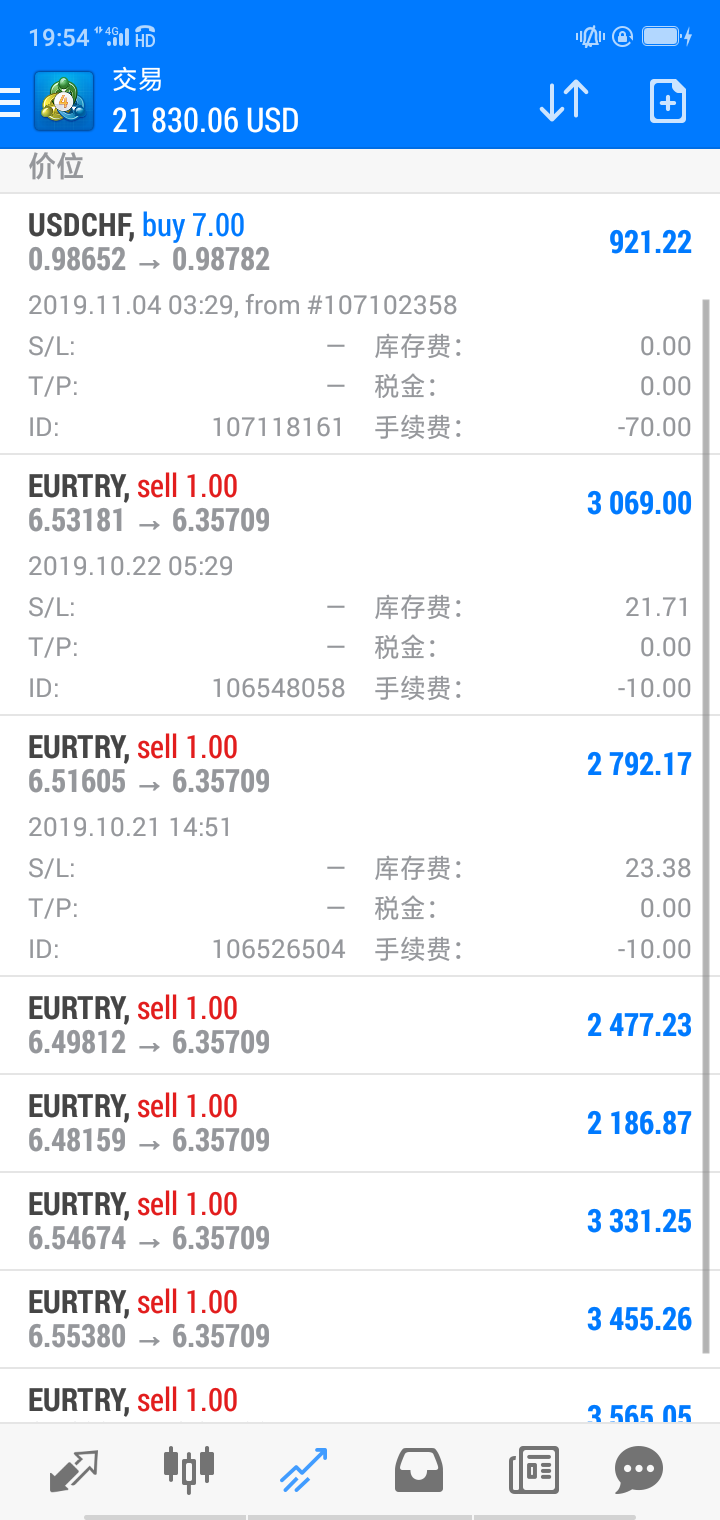Create a new order
720x1520 pixels.
pyautogui.click(x=667, y=101)
